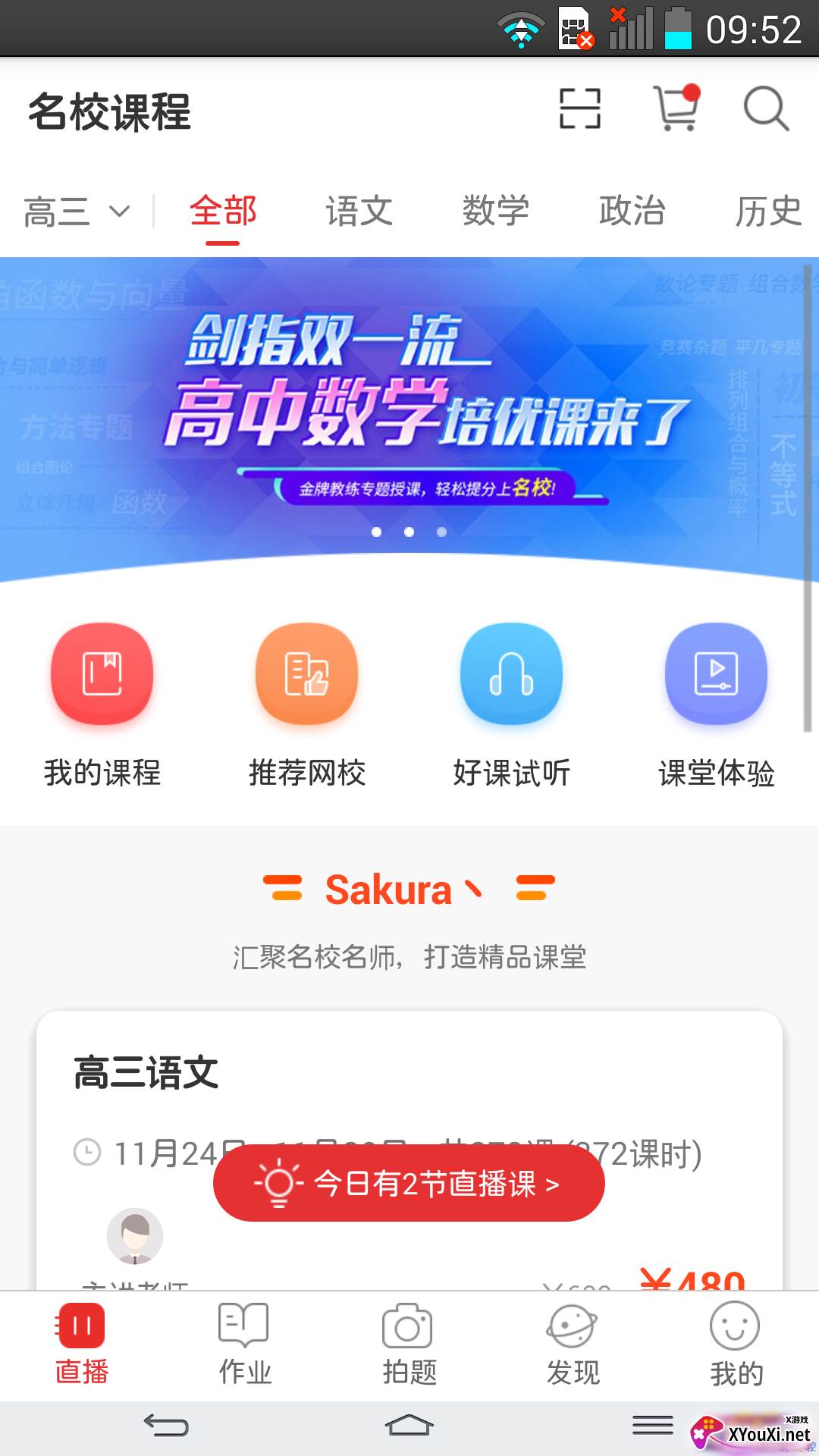The width and height of the screenshot is (819, 1456).
Task: Open the 我的 profile tab
Action: (736, 1342)
